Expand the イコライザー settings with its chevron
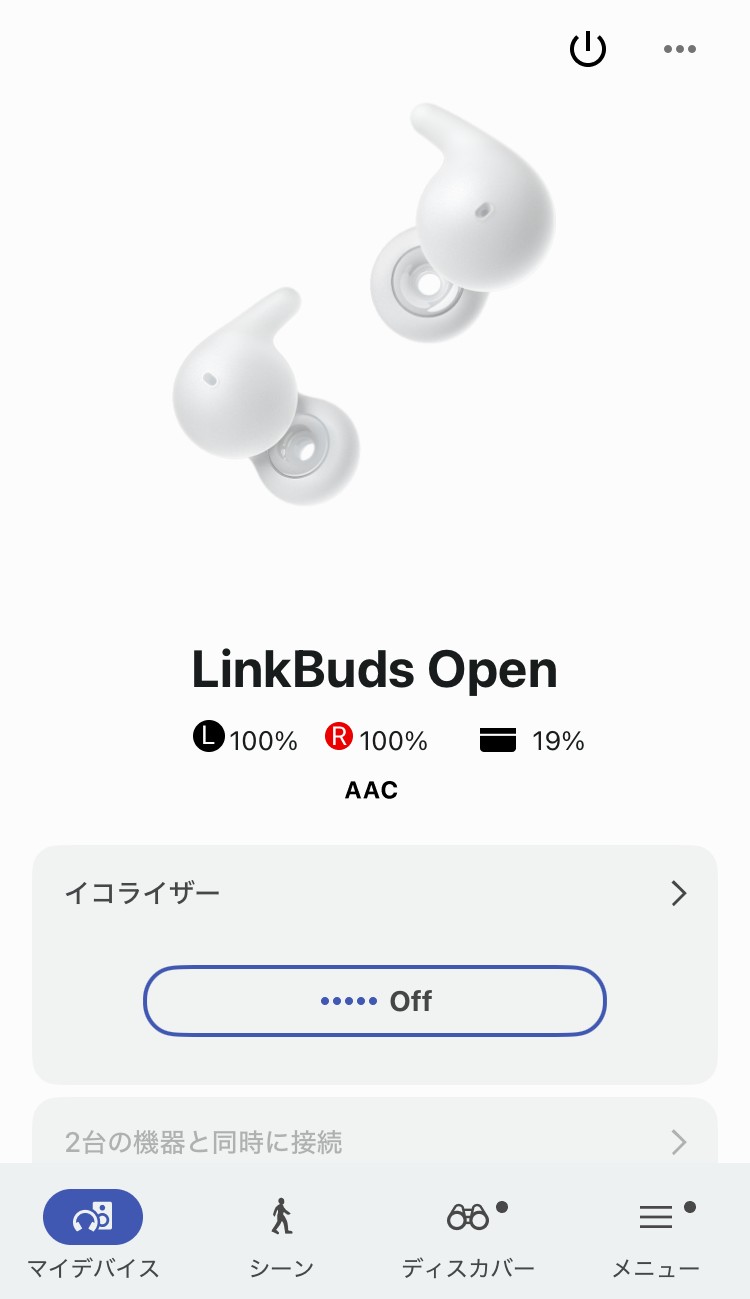The width and height of the screenshot is (750, 1299). tap(679, 893)
